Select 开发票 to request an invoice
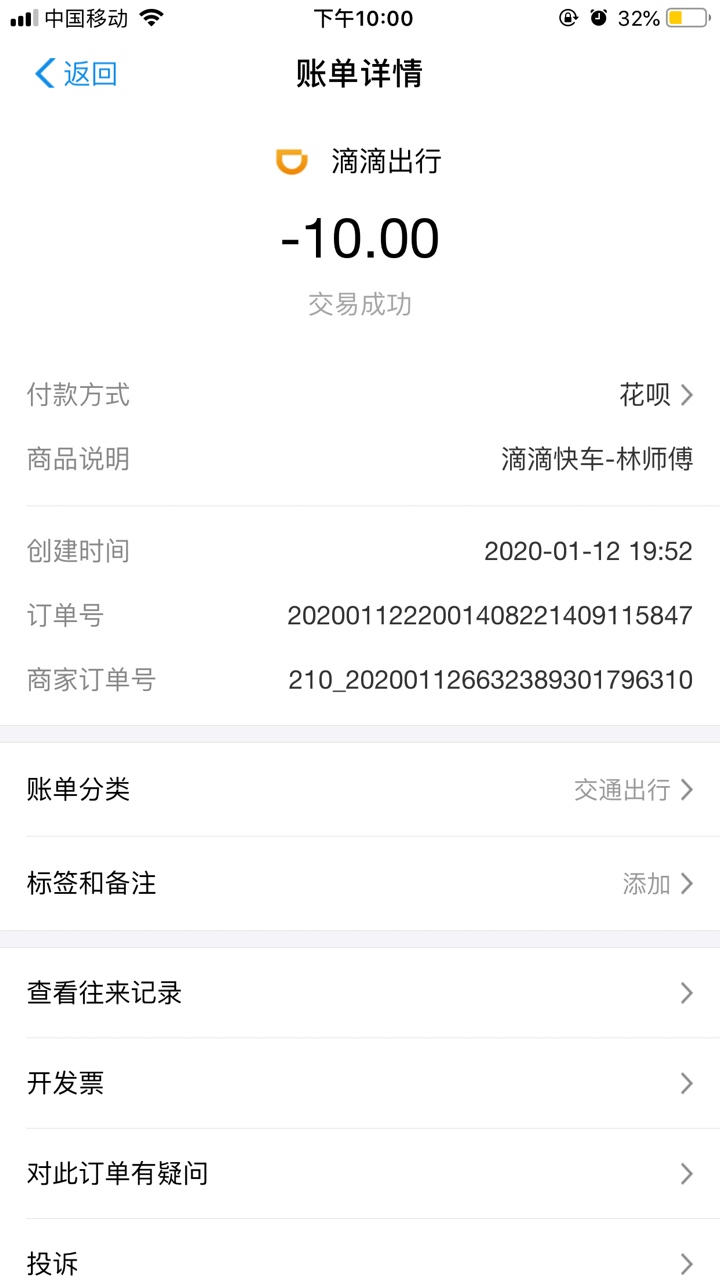The width and height of the screenshot is (720, 1280). pos(360,1083)
